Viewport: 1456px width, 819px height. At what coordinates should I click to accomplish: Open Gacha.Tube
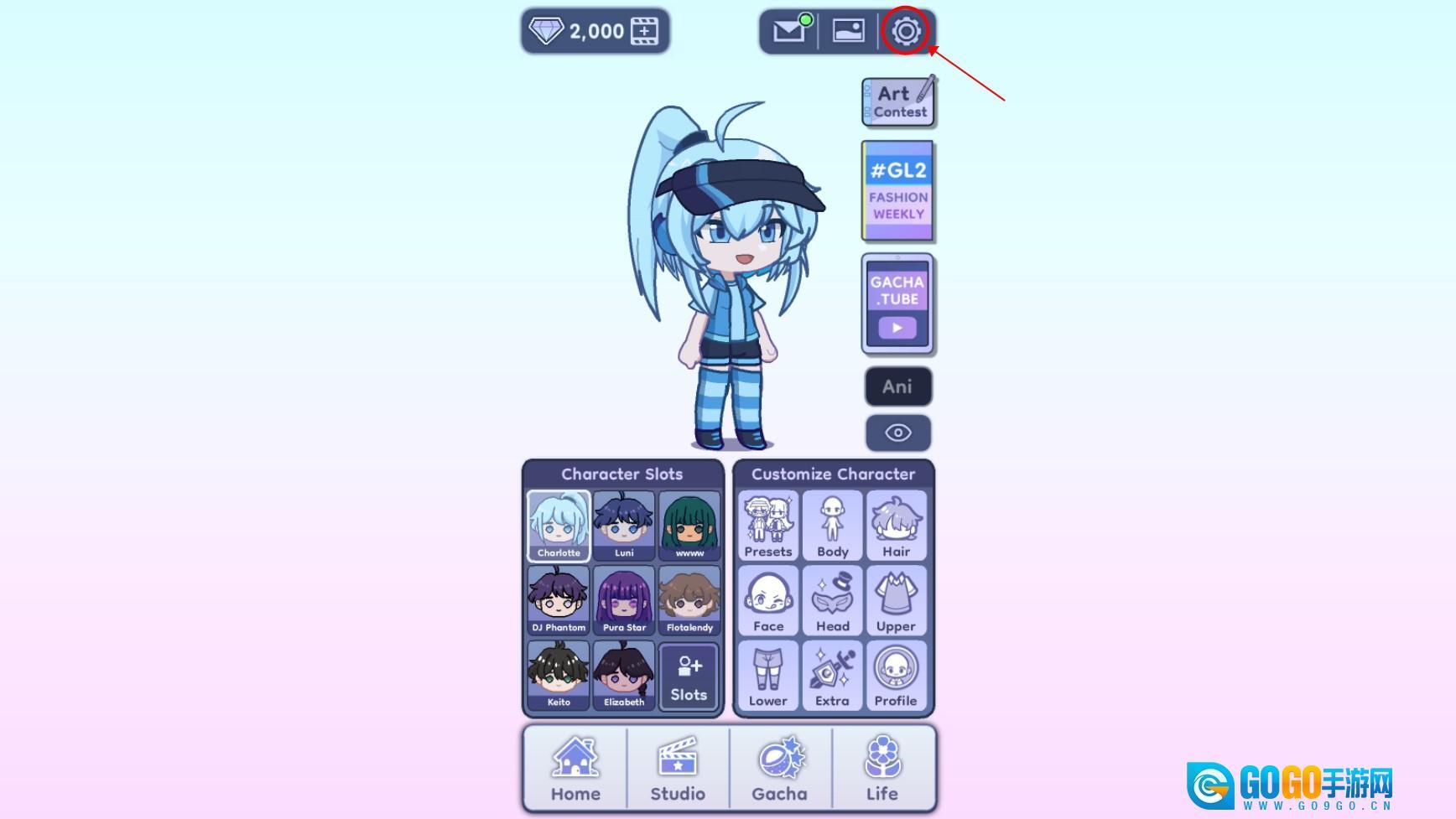coord(897,304)
